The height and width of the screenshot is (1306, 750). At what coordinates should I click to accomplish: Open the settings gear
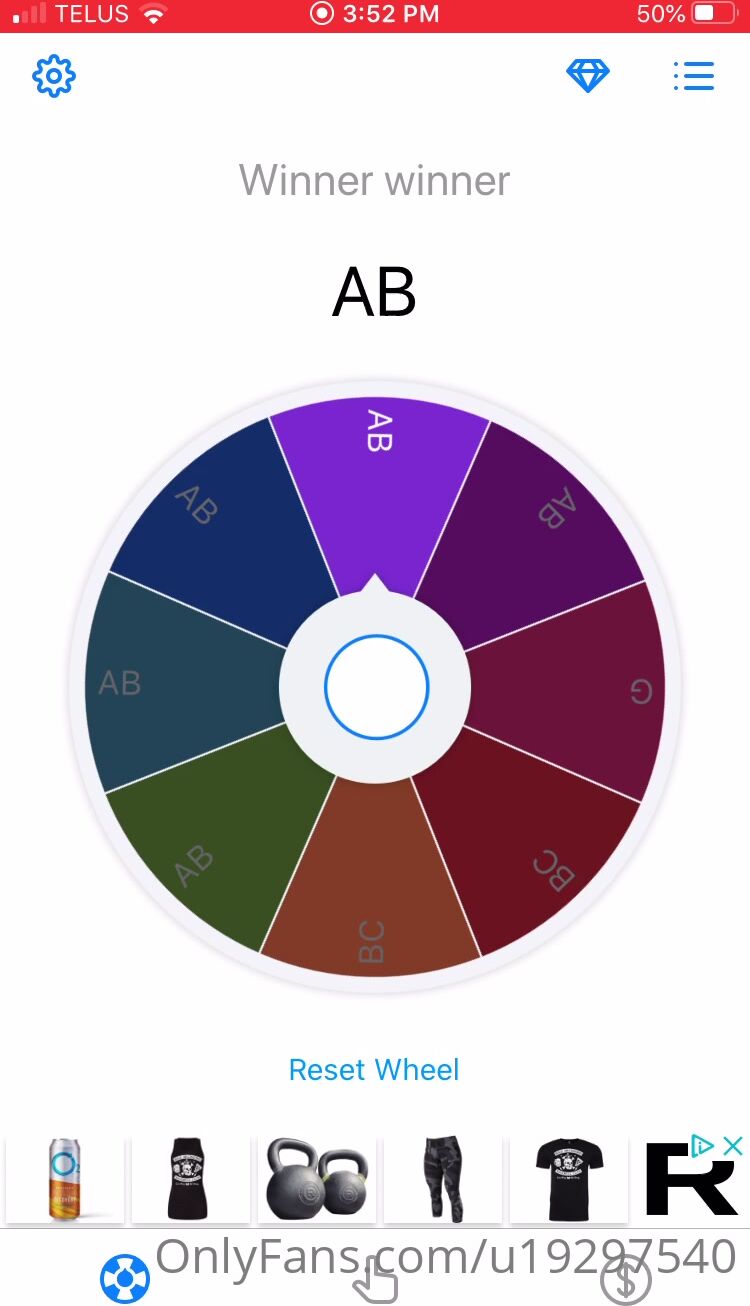click(54, 76)
